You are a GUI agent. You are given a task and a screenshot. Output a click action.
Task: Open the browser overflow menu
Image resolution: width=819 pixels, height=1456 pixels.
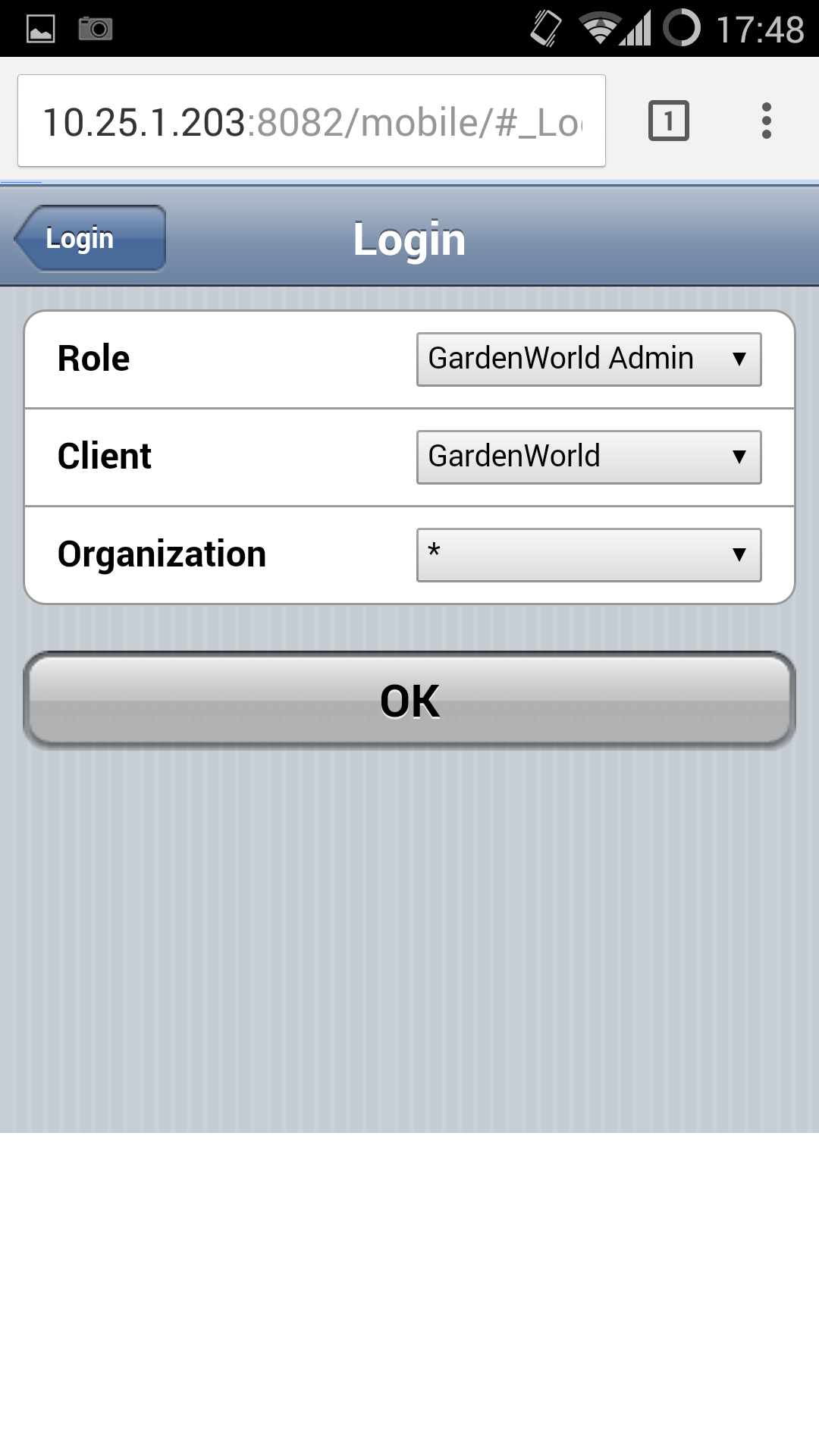[x=766, y=121]
